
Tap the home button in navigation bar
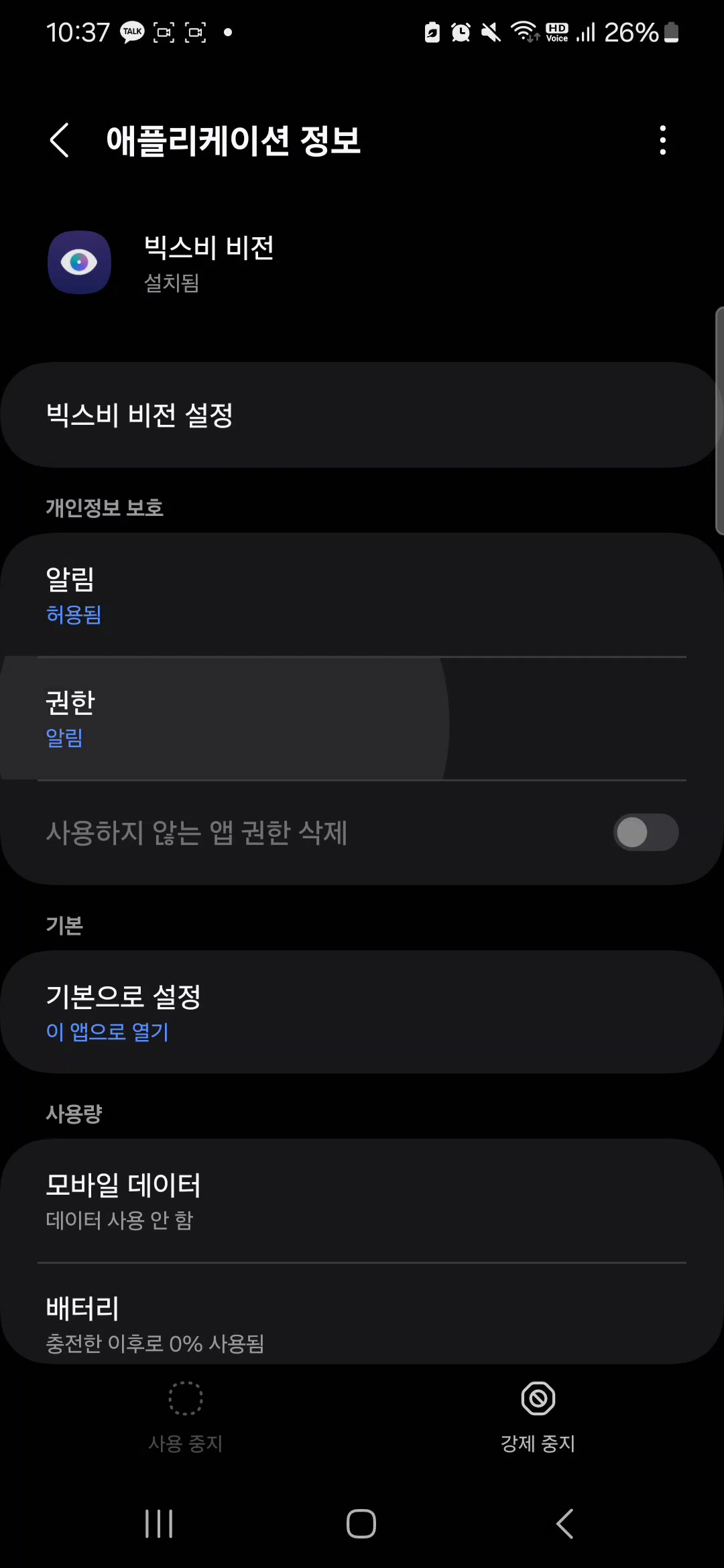coord(361,1523)
